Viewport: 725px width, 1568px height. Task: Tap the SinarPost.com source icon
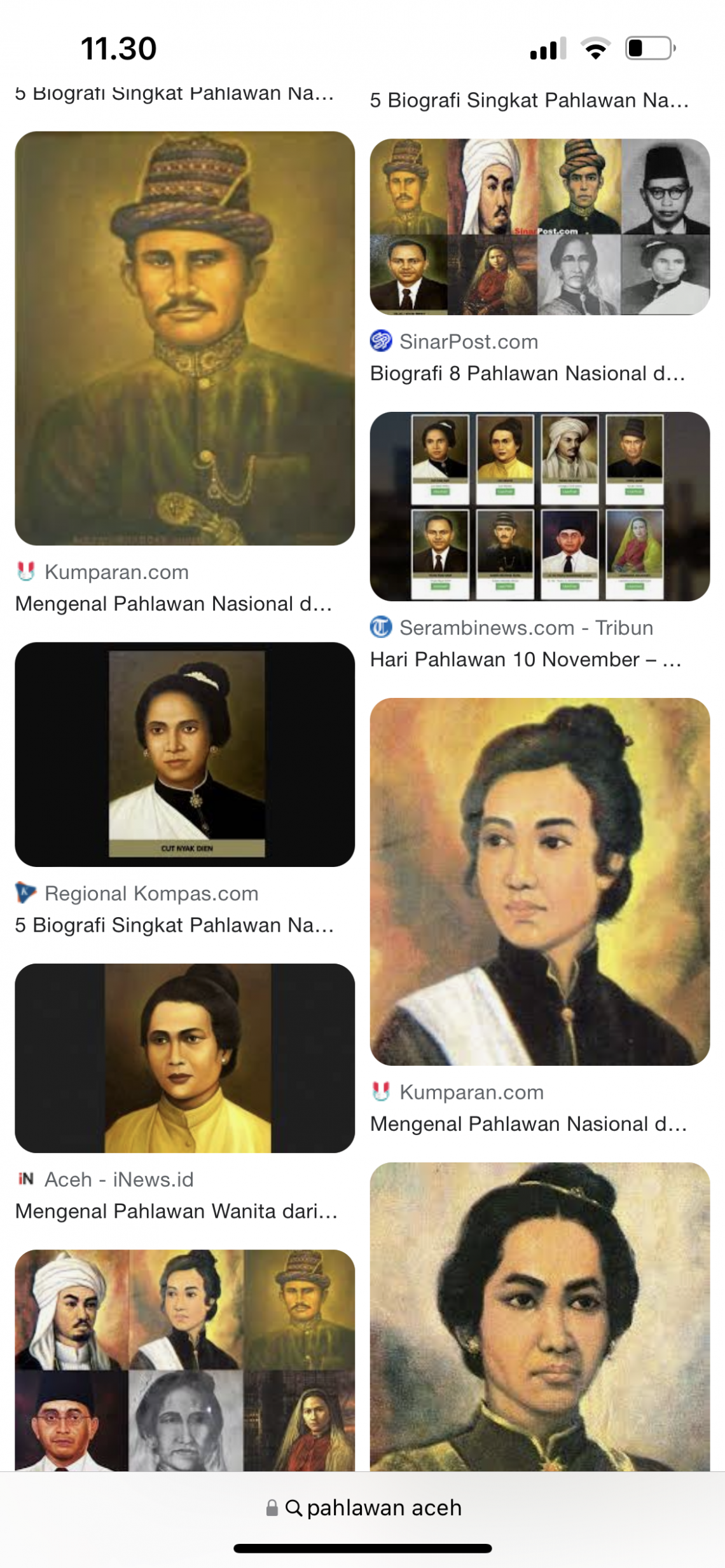pyautogui.click(x=382, y=342)
